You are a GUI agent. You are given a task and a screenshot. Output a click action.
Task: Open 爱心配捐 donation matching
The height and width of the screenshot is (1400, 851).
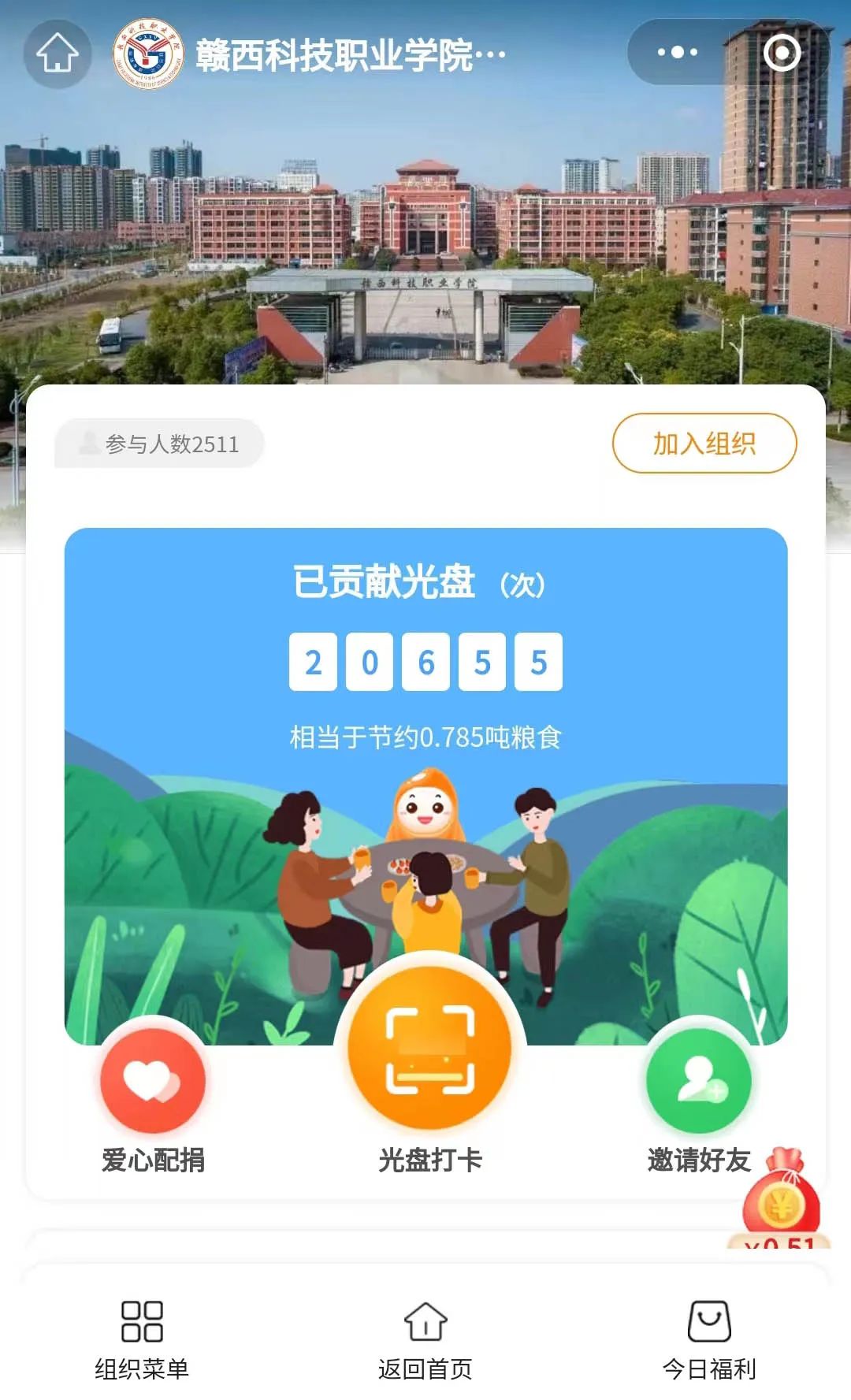tap(153, 1081)
